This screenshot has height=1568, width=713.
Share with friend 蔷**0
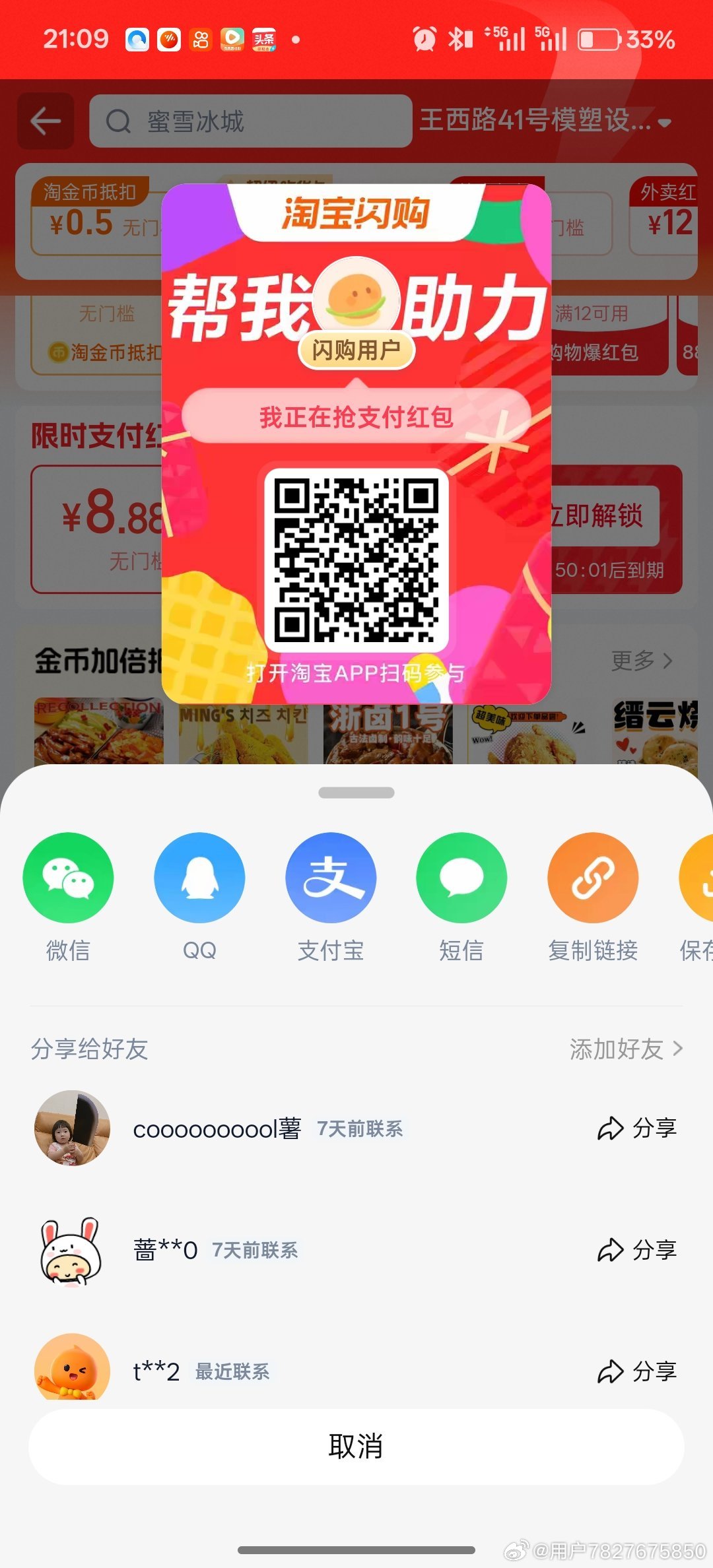(637, 1250)
